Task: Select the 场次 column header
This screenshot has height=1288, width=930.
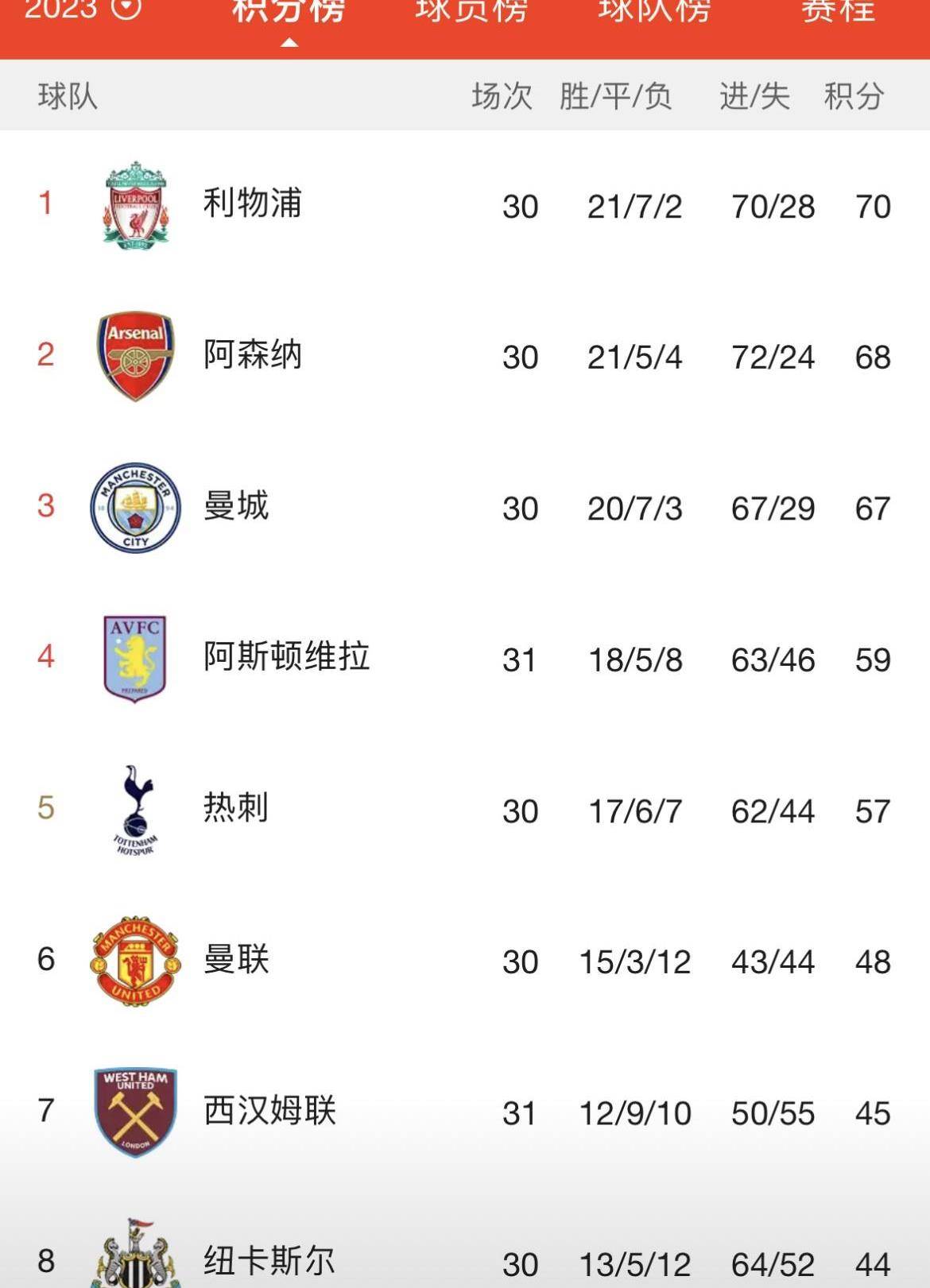Action: (501, 95)
